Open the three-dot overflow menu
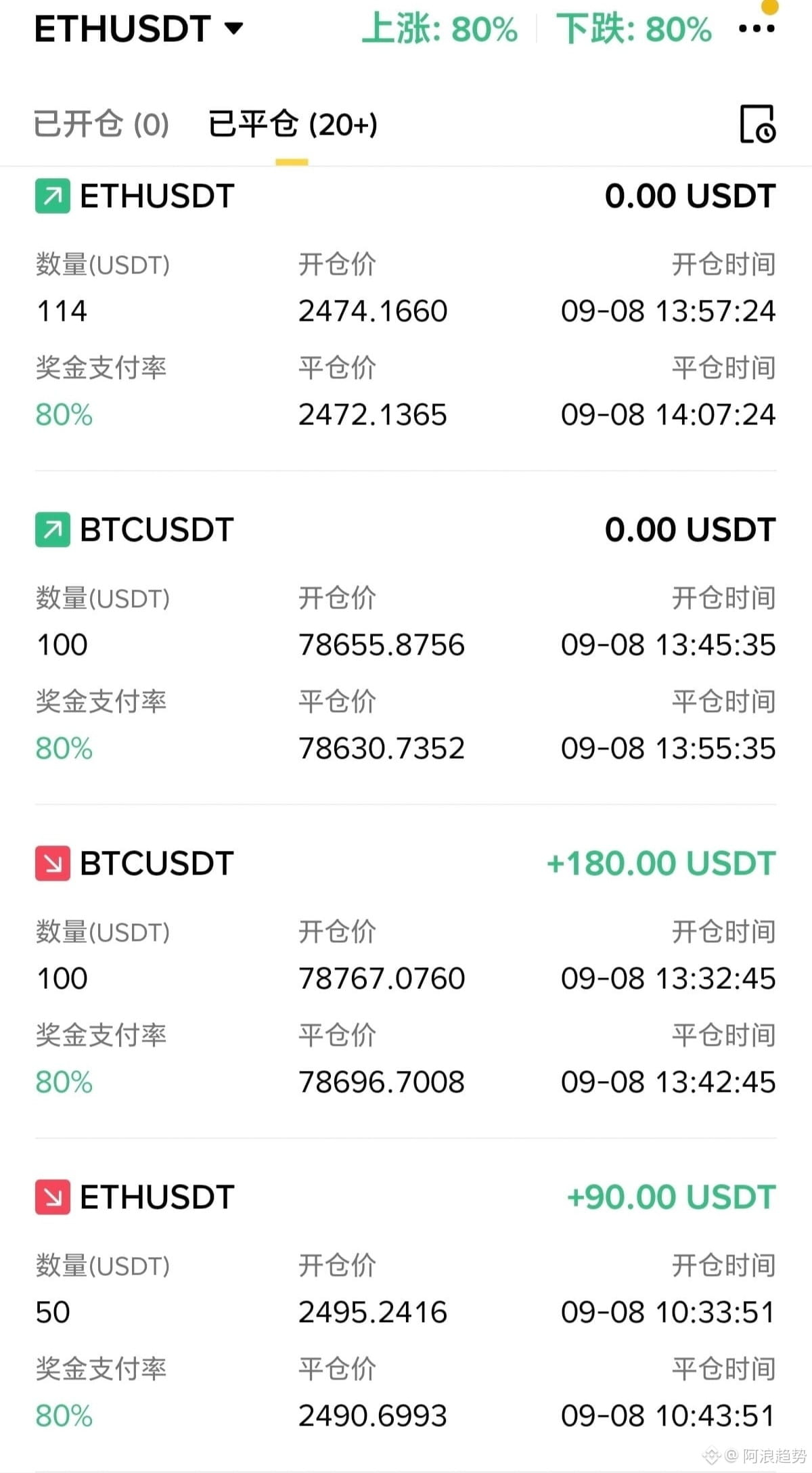Image resolution: width=812 pixels, height=1473 pixels. (757, 28)
